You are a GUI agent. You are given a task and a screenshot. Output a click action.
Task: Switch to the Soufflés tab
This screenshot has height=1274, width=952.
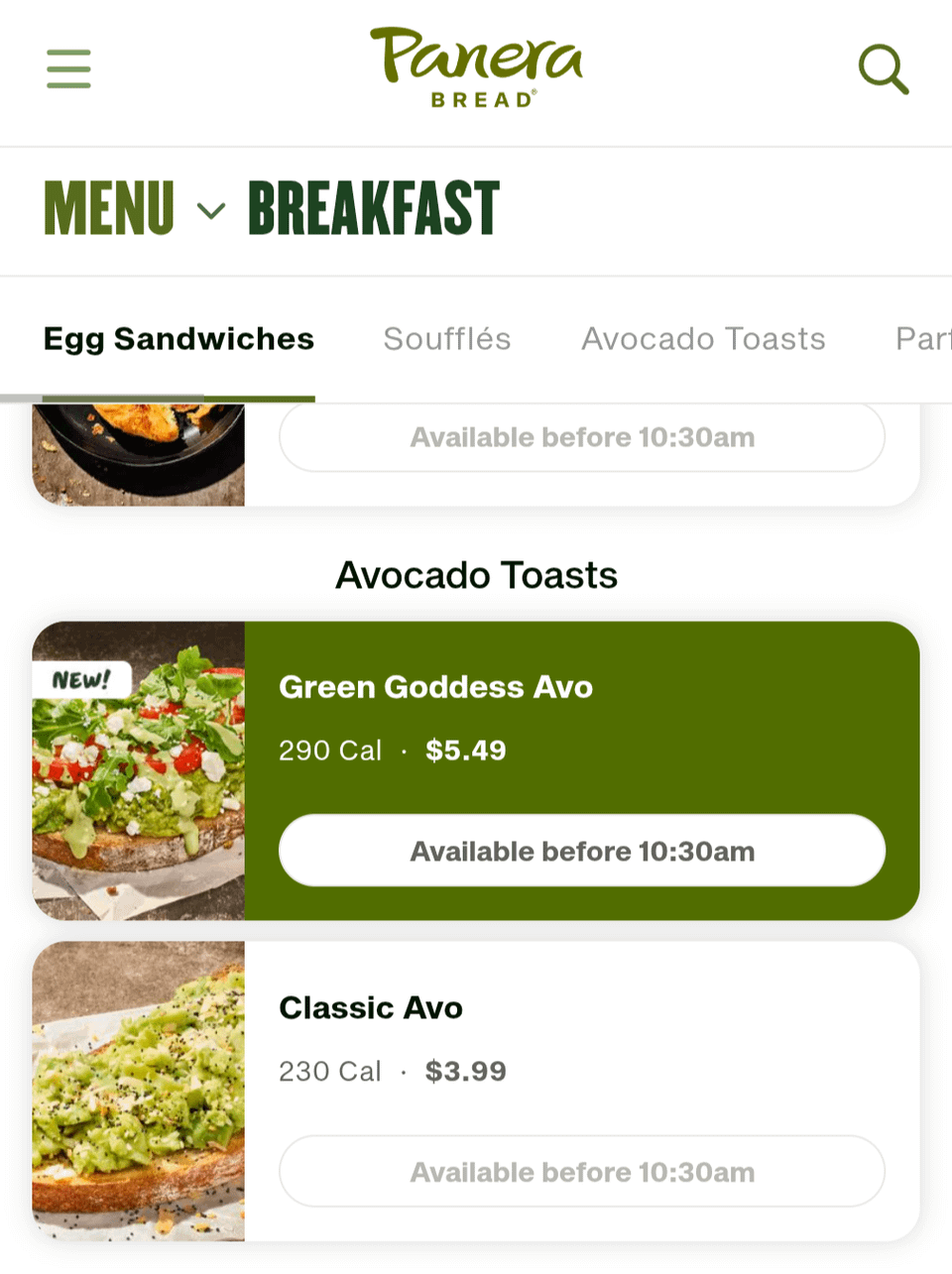point(447,339)
